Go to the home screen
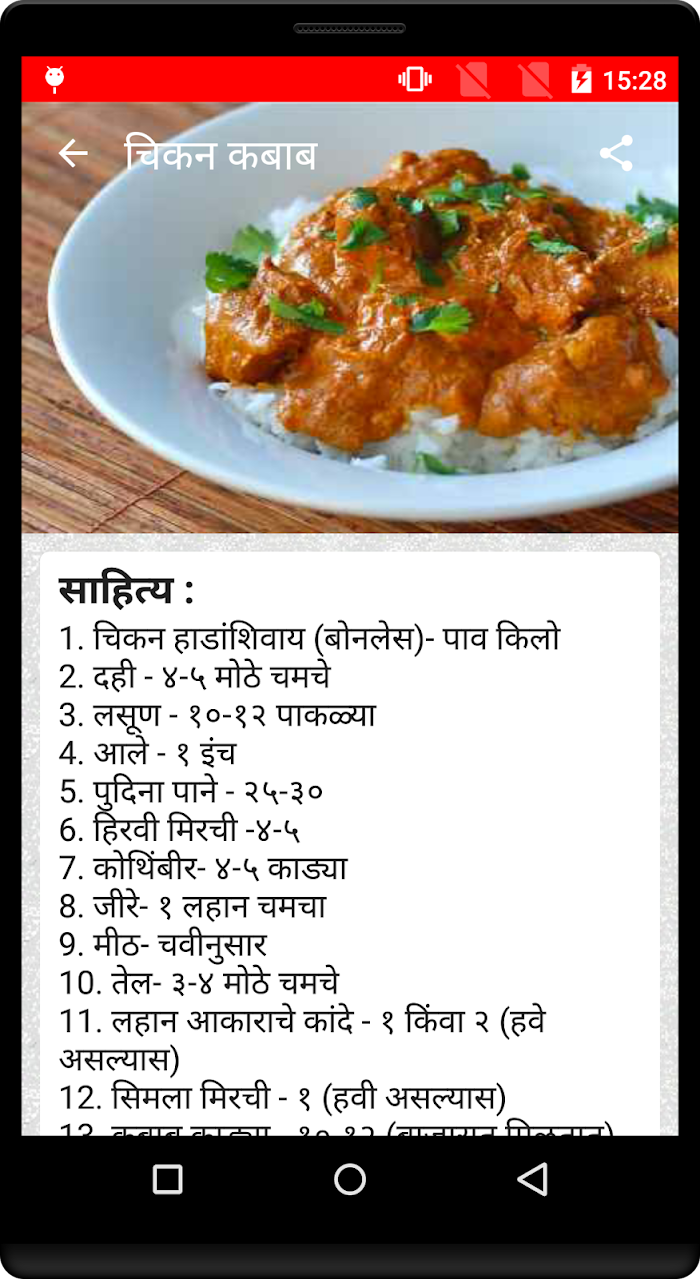Image resolution: width=700 pixels, height=1279 pixels. click(350, 1179)
